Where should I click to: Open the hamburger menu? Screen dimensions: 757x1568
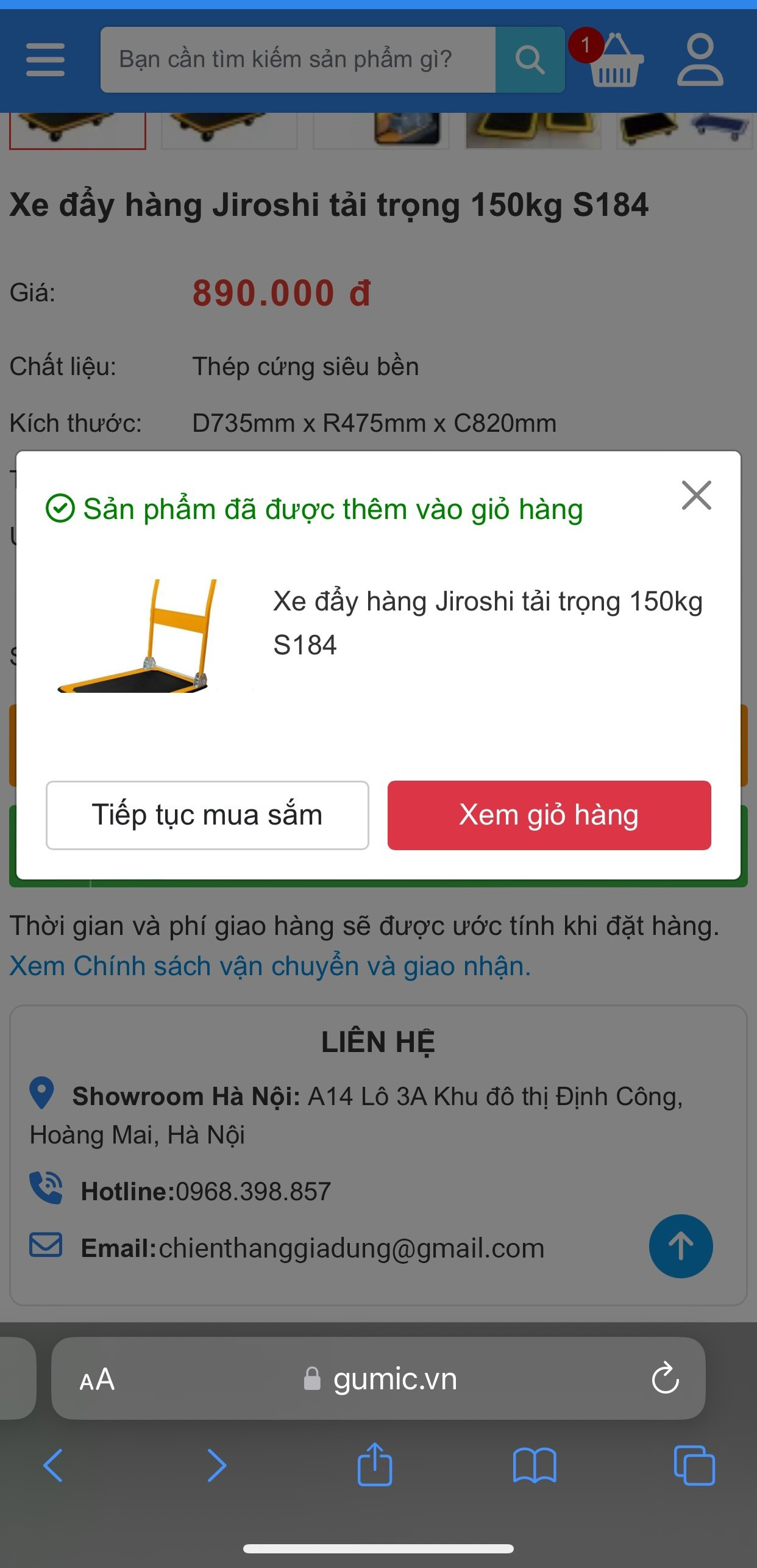(45, 60)
